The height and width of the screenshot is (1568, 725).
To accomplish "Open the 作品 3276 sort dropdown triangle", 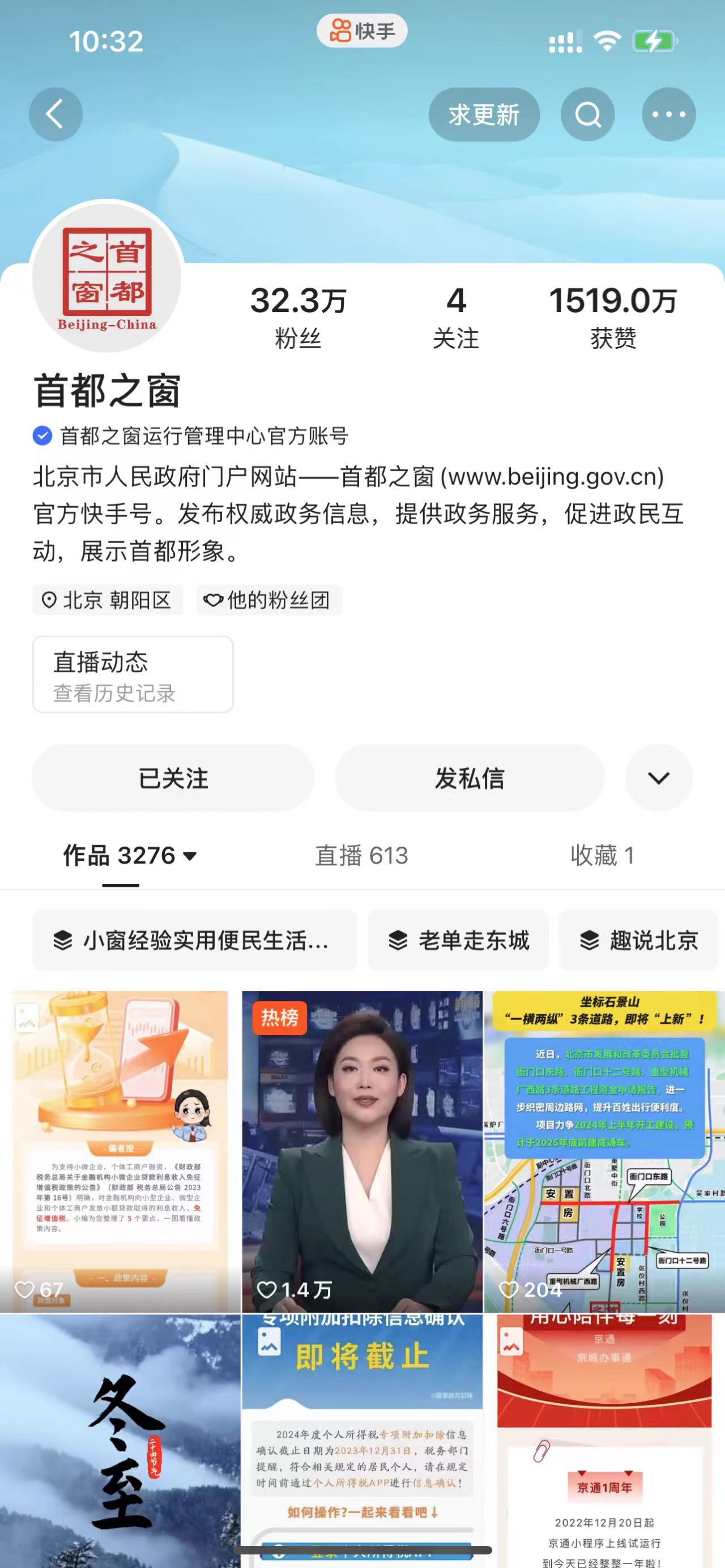I will click(191, 855).
